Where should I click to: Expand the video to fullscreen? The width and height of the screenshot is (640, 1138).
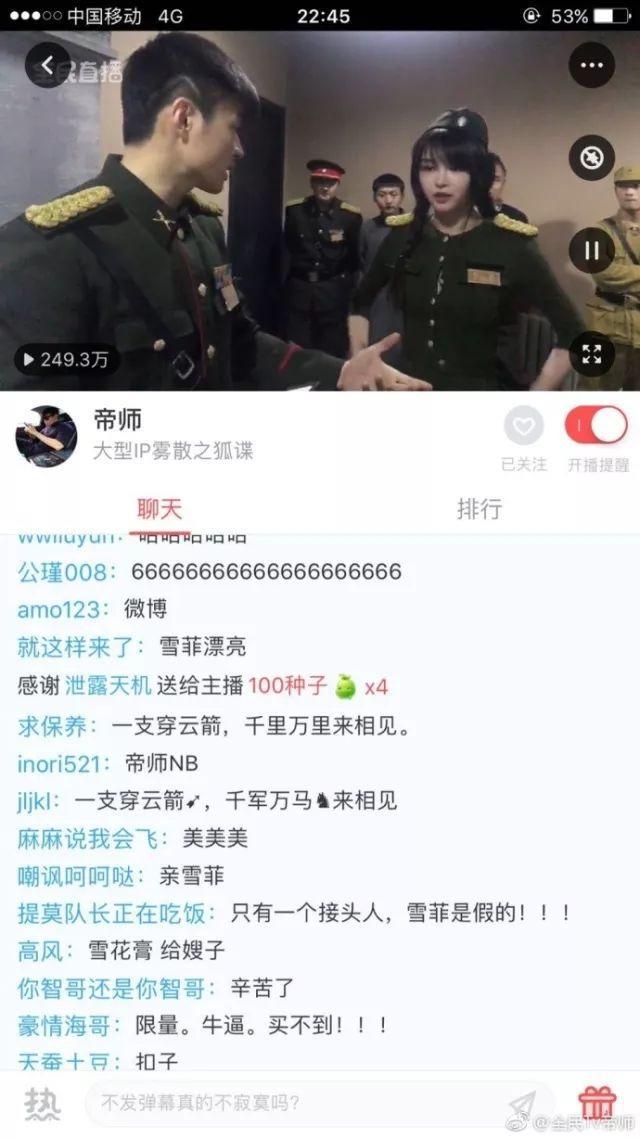click(591, 353)
